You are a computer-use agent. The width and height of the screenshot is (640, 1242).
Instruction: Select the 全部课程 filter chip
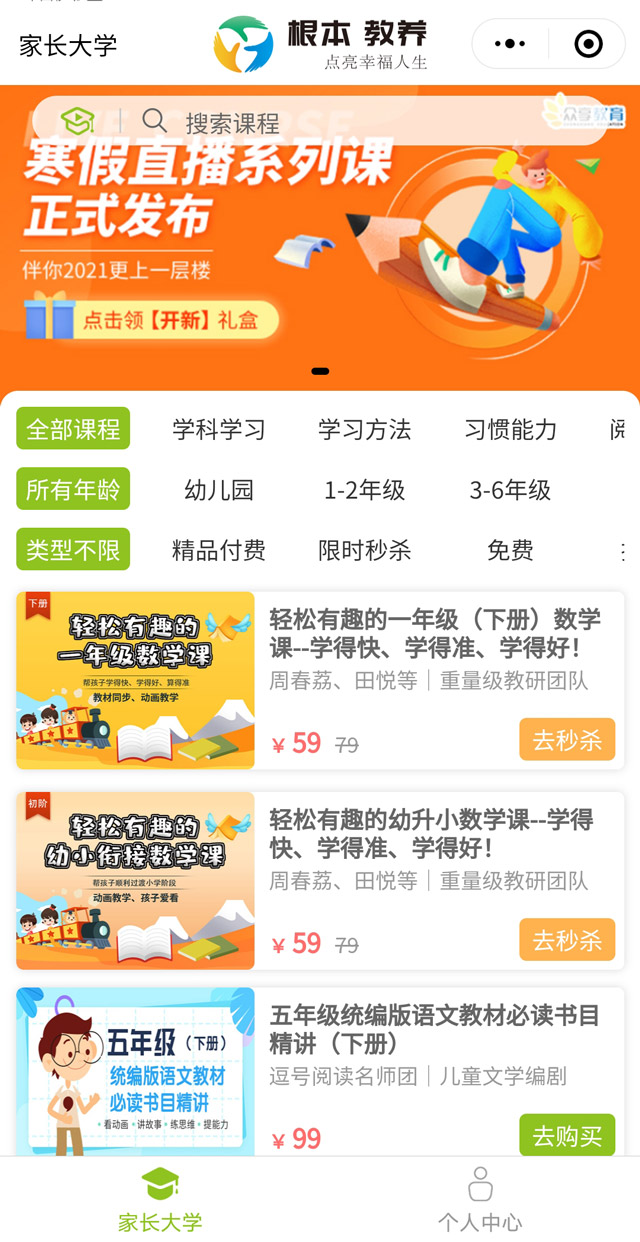tap(73, 430)
